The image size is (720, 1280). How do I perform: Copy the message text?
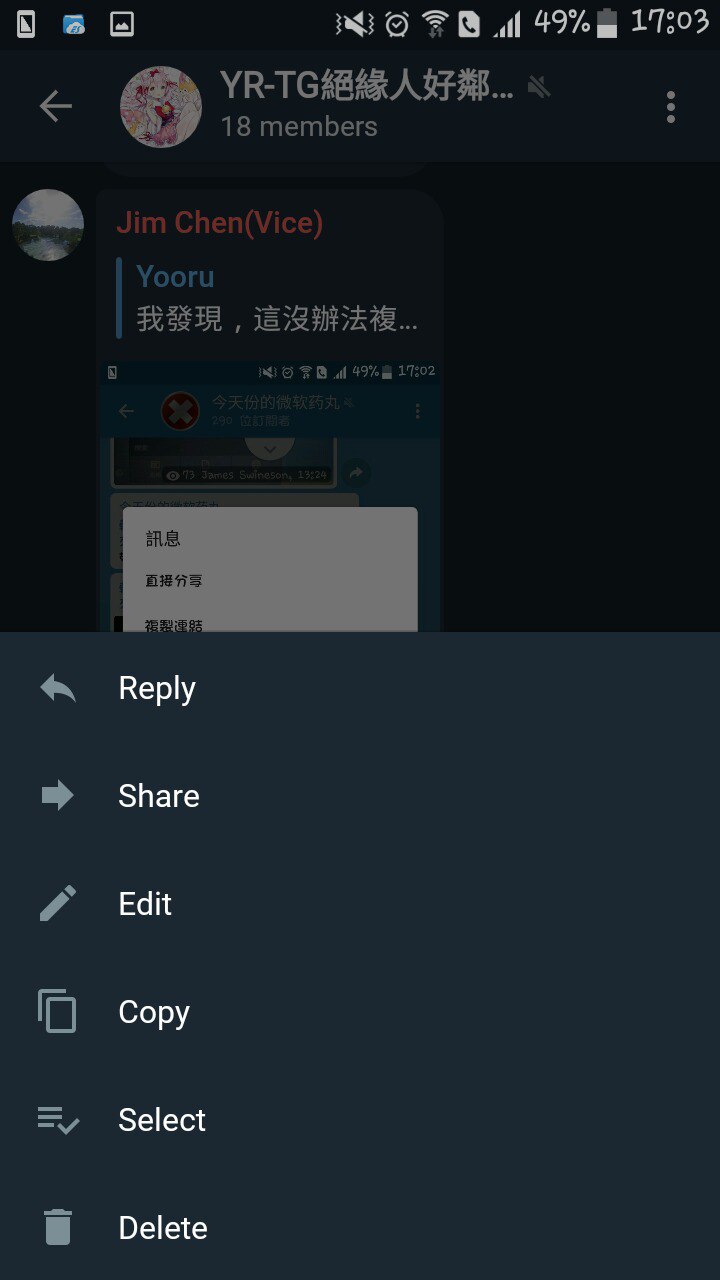coord(153,1012)
